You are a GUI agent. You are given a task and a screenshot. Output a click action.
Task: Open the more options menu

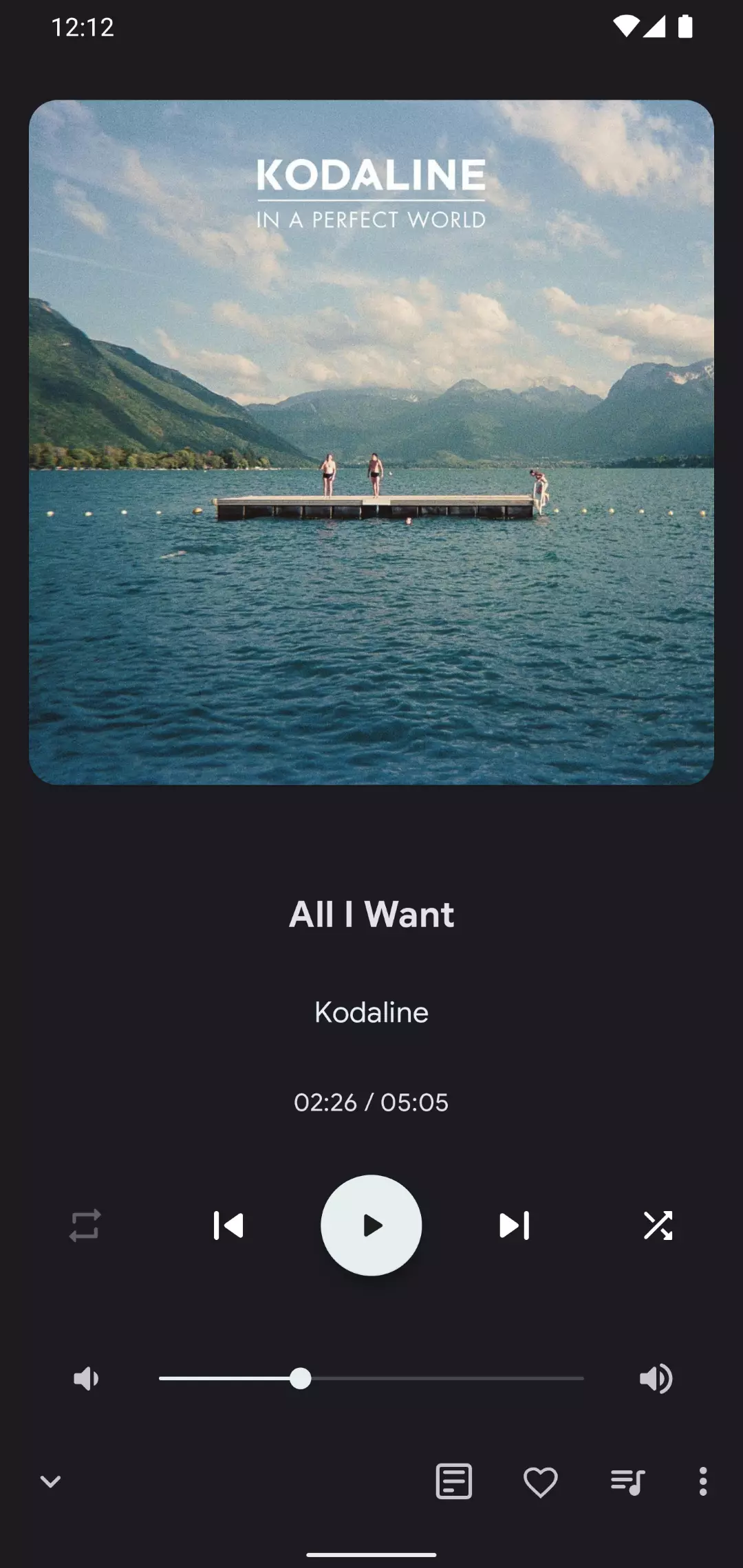[702, 1481]
